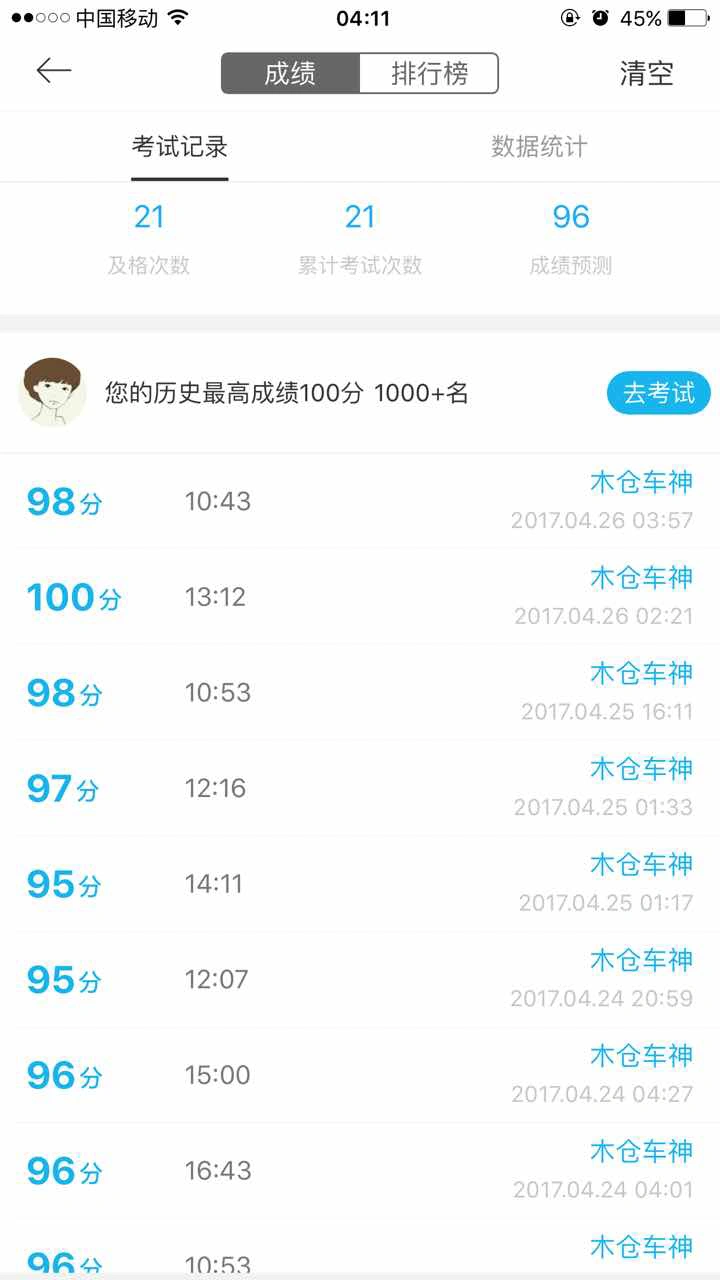The width and height of the screenshot is (720, 1280).
Task: Go back using the arrow icon
Action: click(54, 70)
